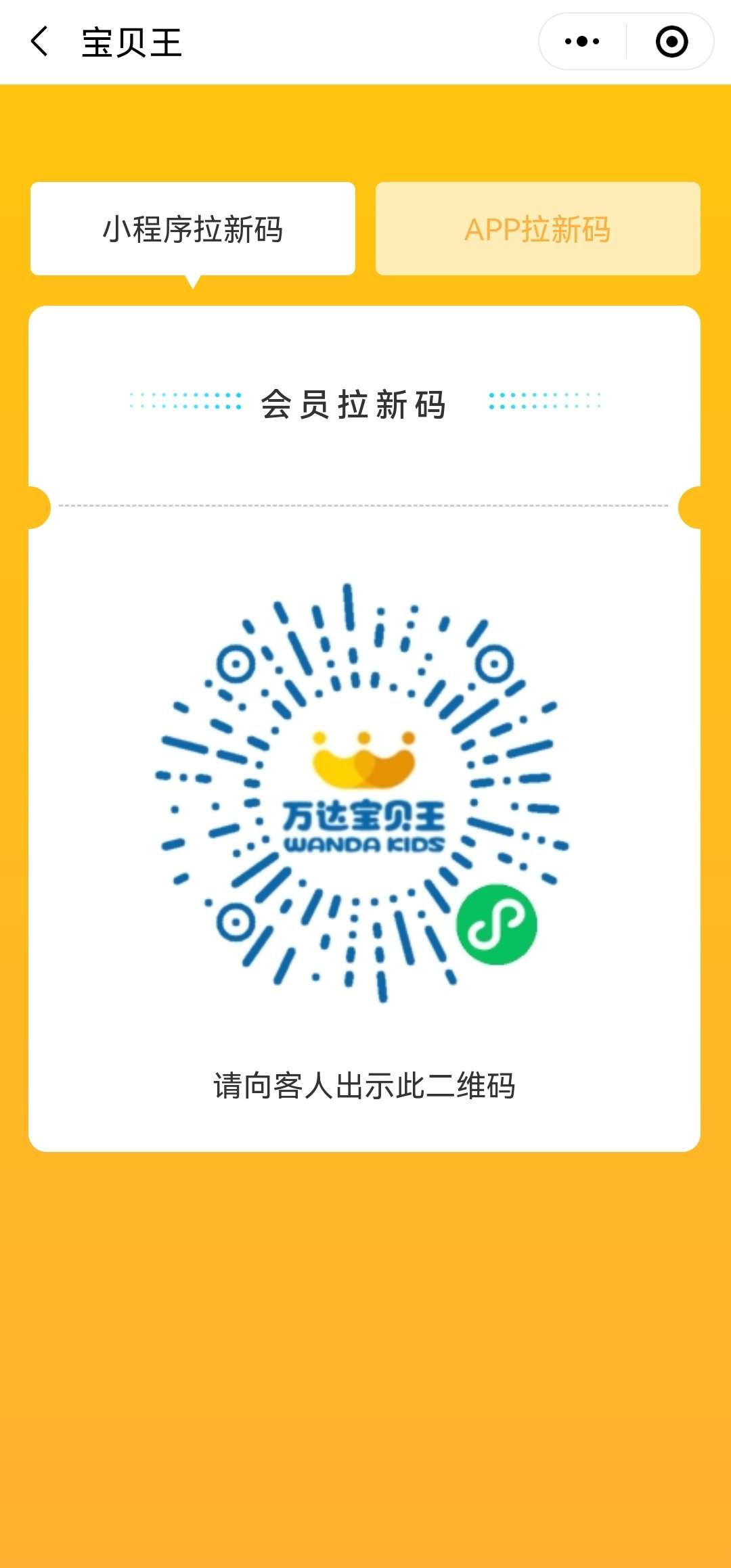Switch to the APP拉新码 tab
The width and height of the screenshot is (731, 1568).
click(x=537, y=229)
